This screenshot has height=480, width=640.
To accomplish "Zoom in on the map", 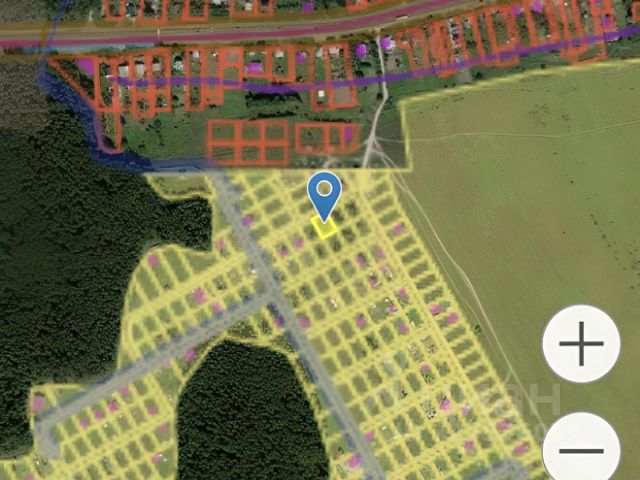I will tap(581, 345).
